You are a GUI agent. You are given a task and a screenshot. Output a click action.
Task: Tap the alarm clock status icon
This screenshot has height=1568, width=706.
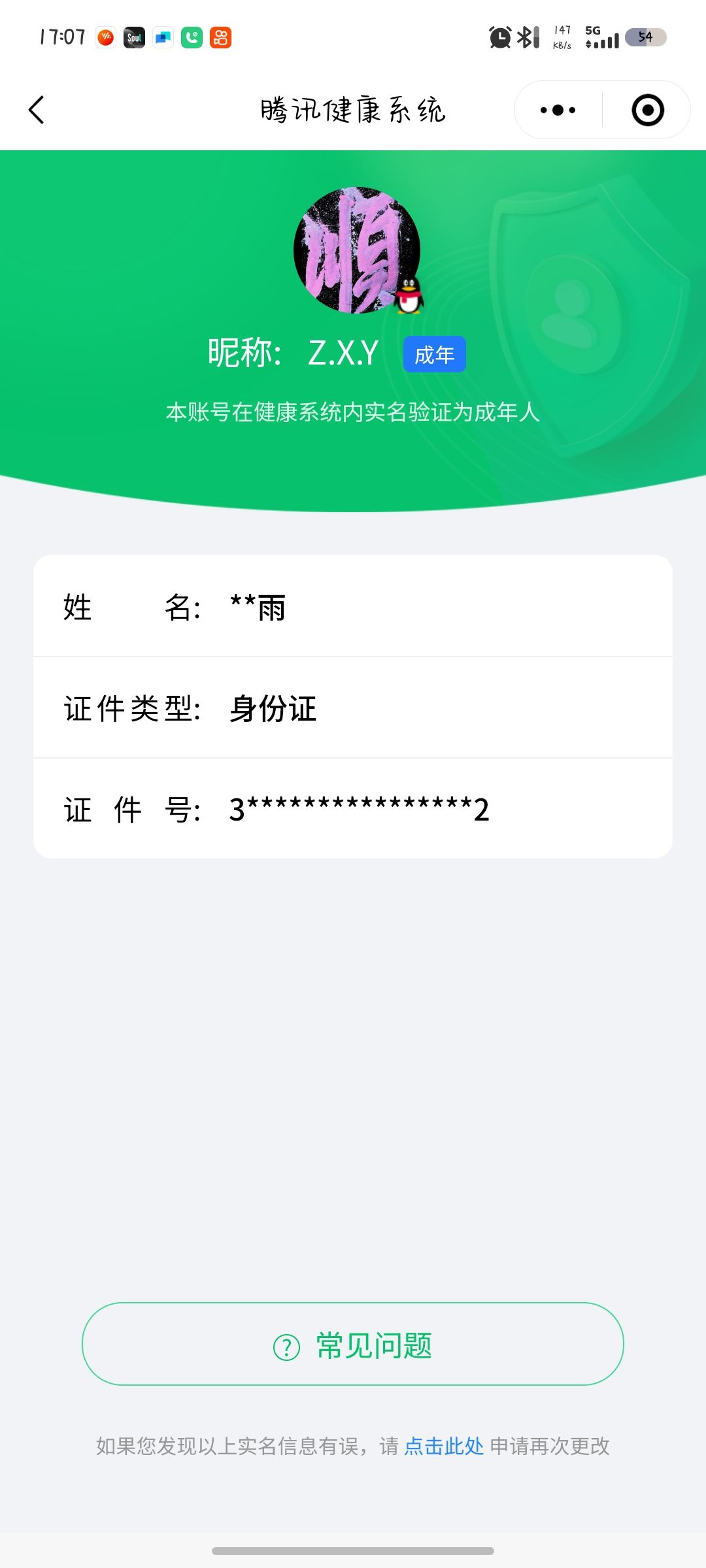[x=499, y=37]
